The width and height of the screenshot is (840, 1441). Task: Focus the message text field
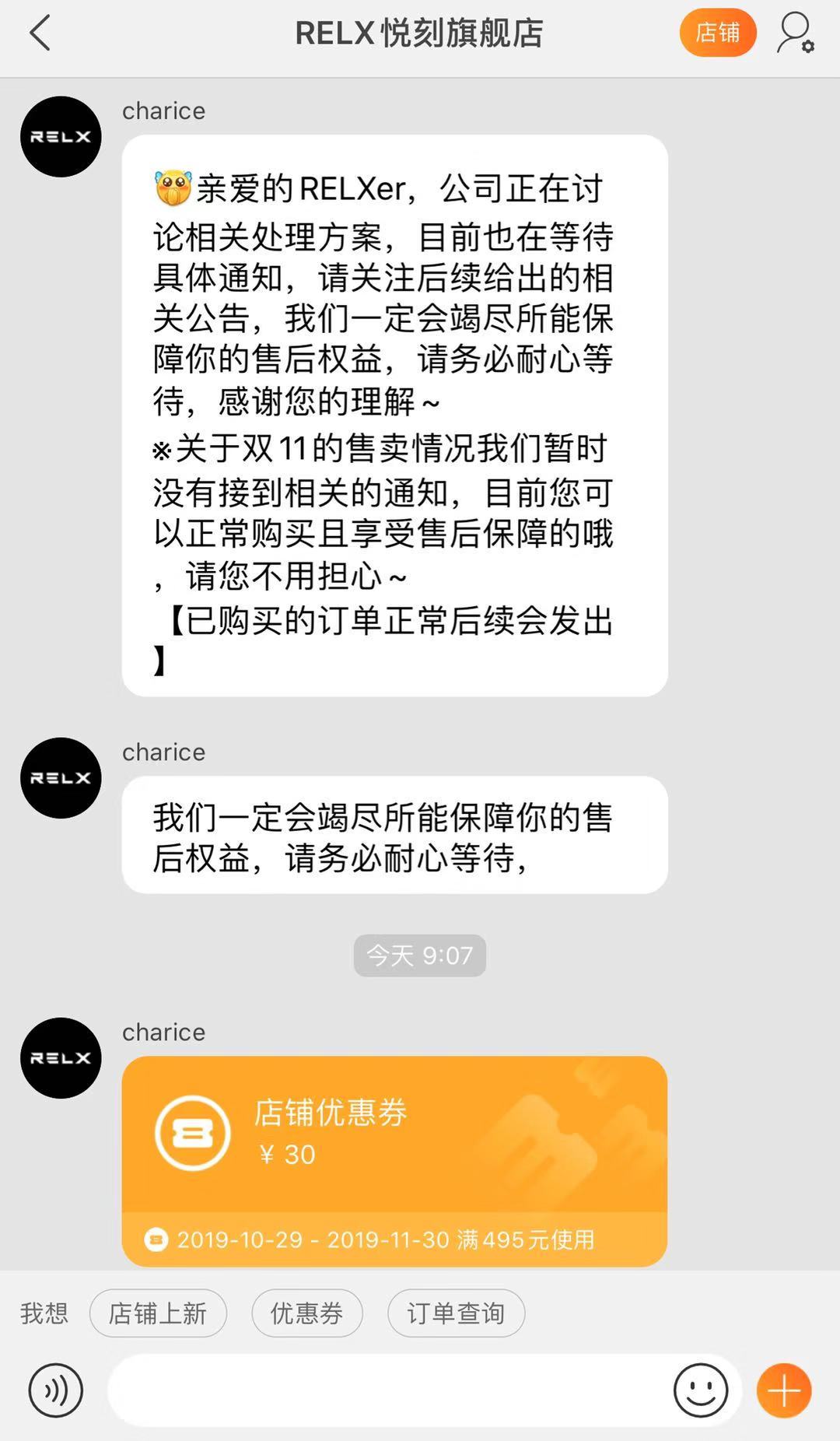pos(389,1390)
